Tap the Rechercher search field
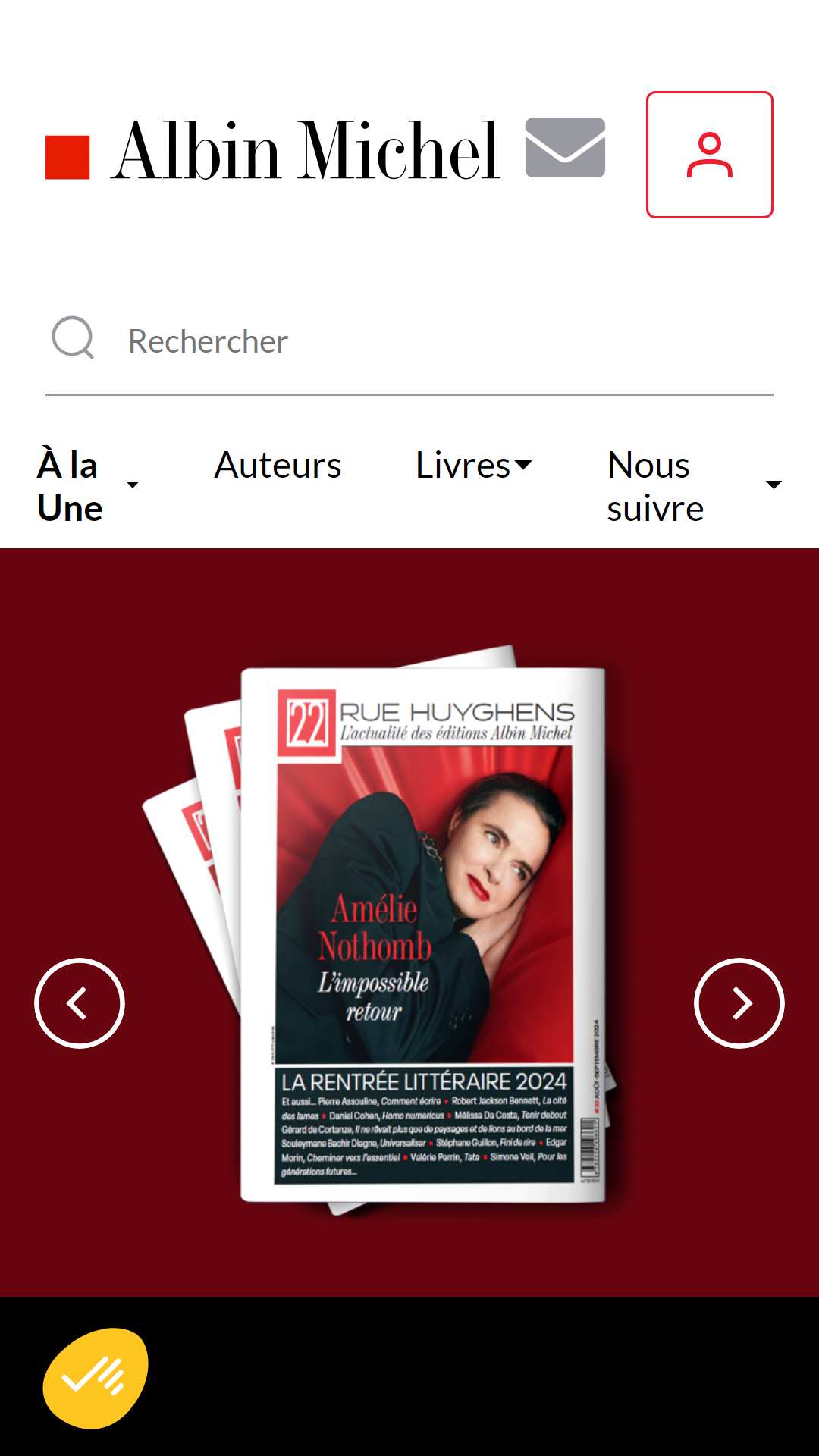The height and width of the screenshot is (1456, 819). [409, 341]
